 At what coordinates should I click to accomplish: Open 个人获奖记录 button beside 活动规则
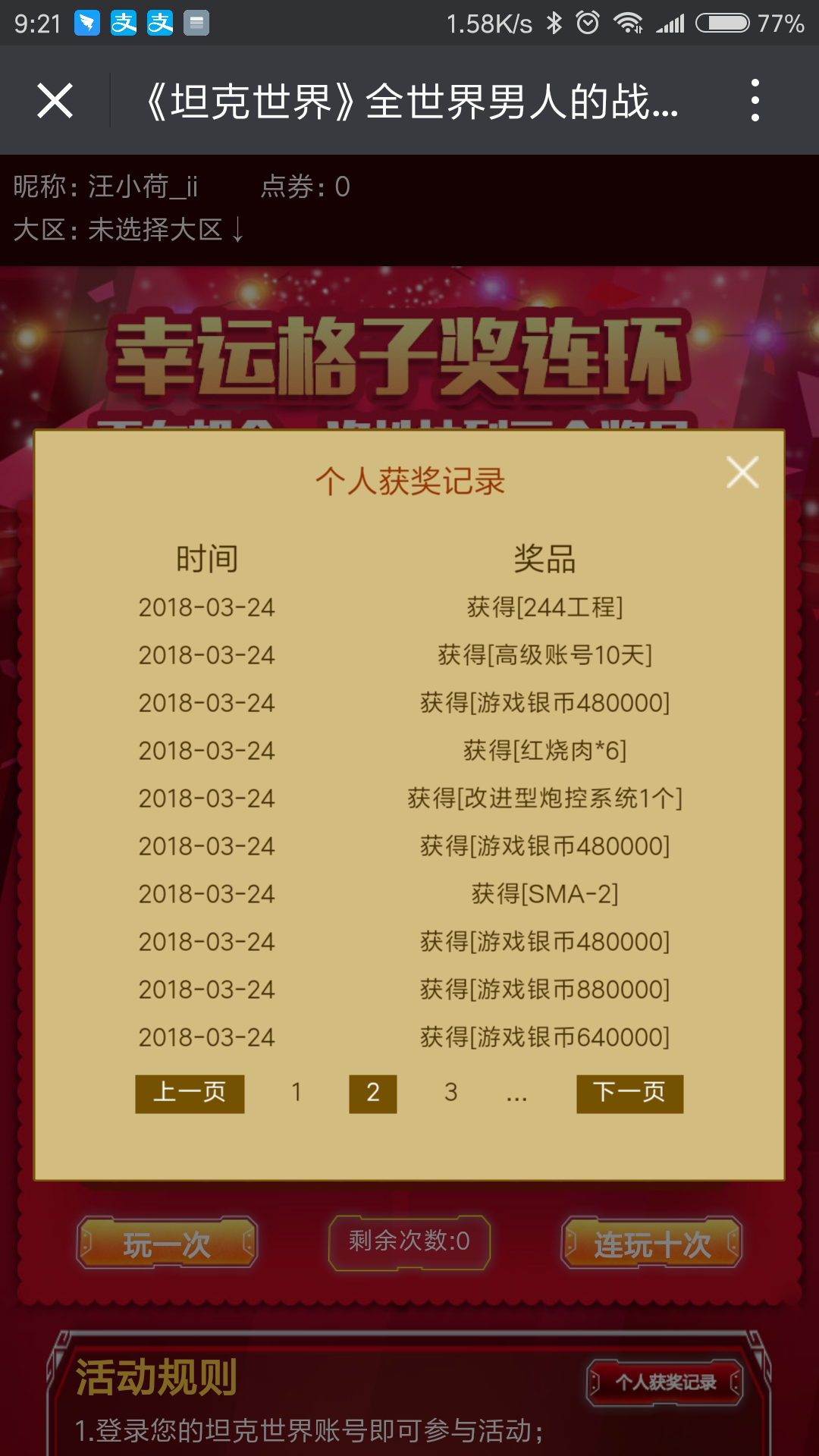(665, 1382)
